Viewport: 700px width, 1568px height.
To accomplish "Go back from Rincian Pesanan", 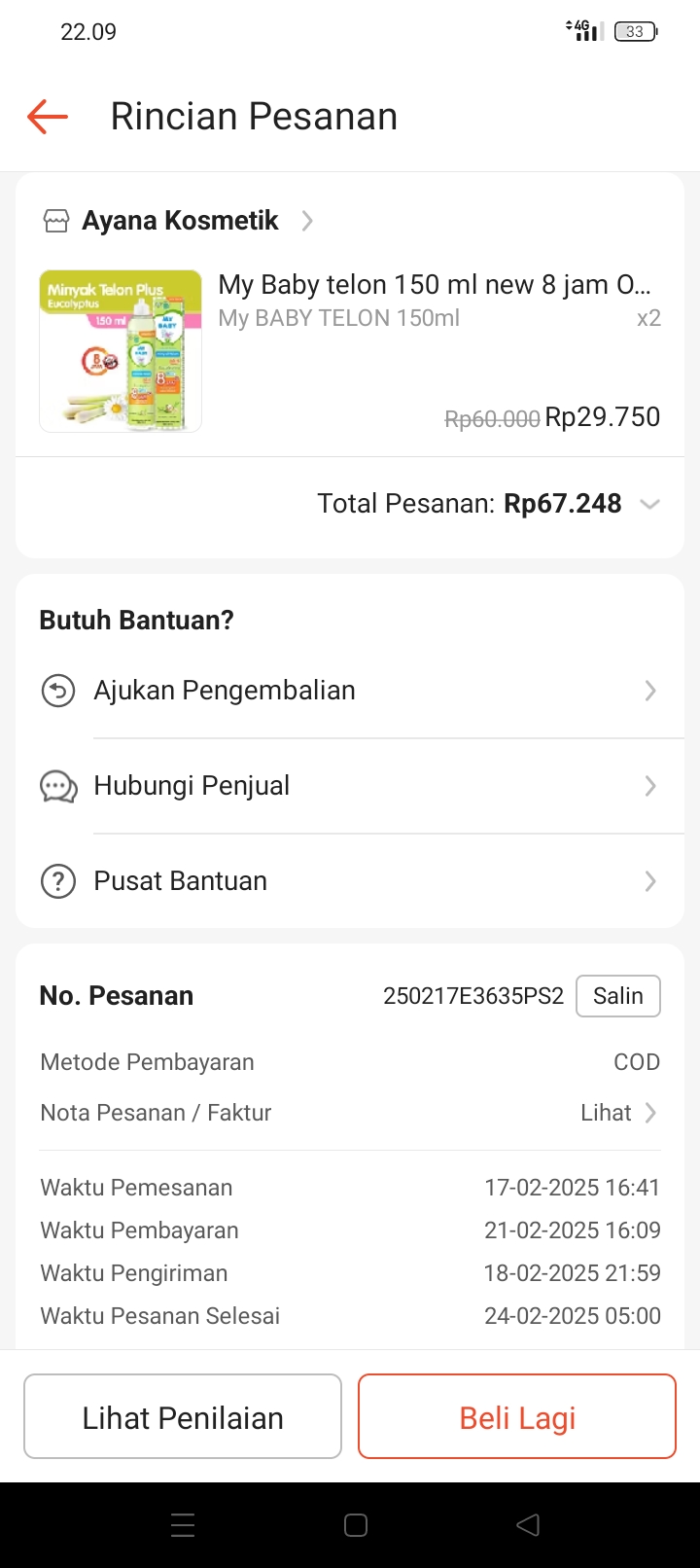I will coord(48,117).
